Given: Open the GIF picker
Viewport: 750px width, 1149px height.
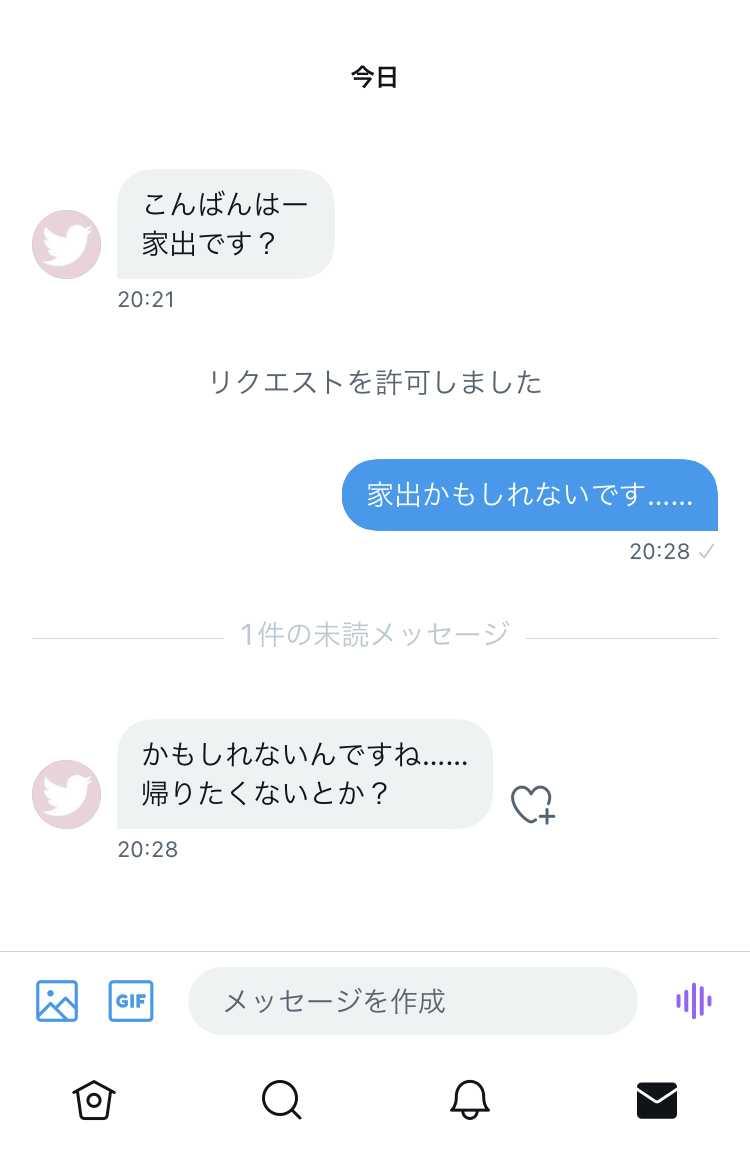Looking at the screenshot, I should click(x=131, y=1001).
